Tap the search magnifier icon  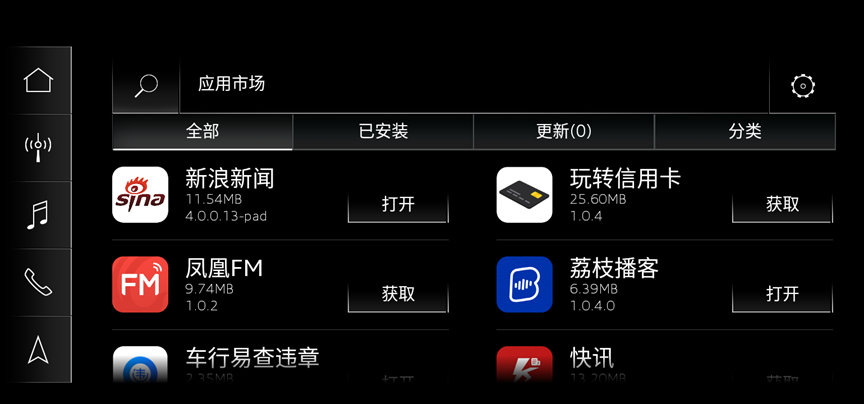point(146,86)
